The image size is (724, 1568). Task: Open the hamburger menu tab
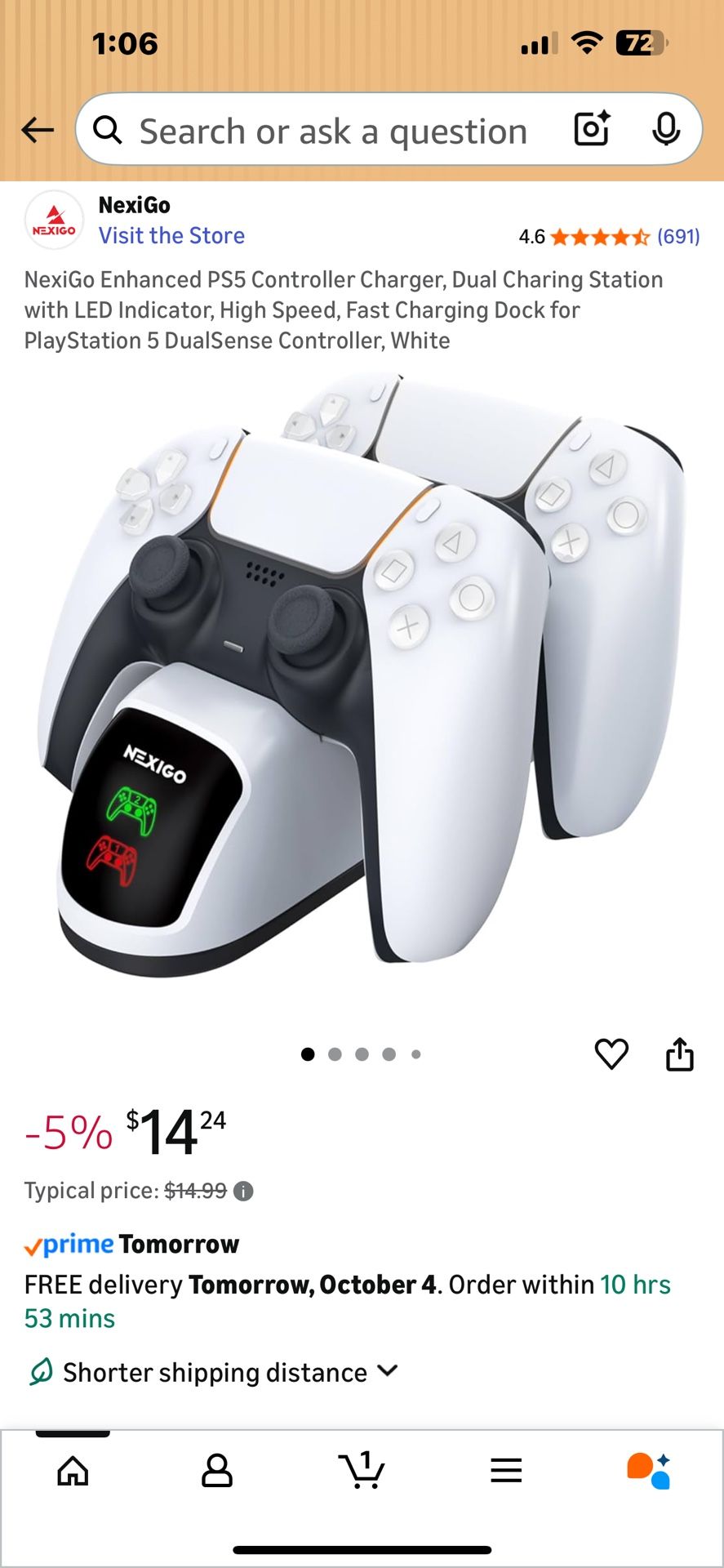(x=506, y=1471)
